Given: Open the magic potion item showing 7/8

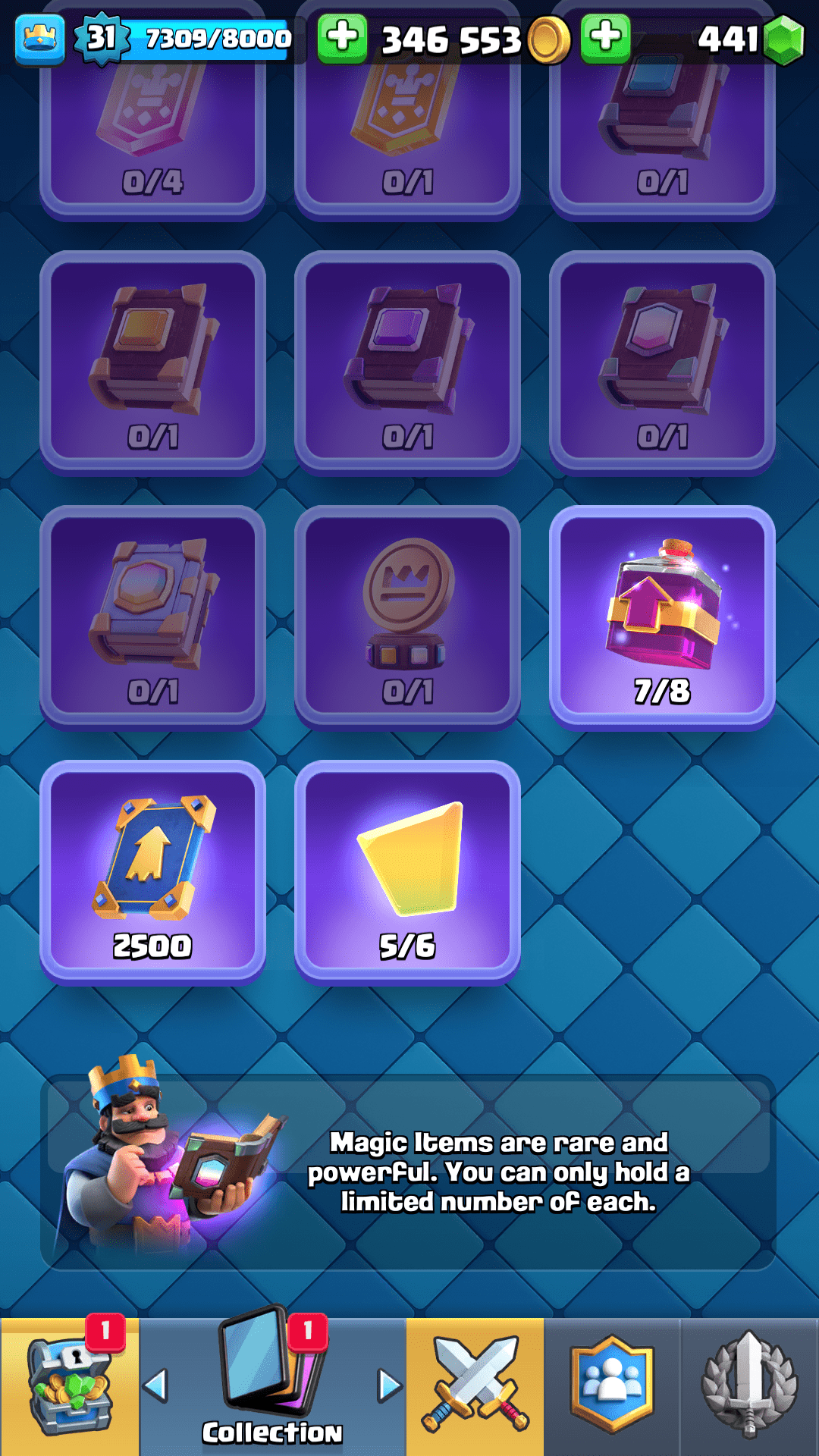Looking at the screenshot, I should [x=662, y=617].
